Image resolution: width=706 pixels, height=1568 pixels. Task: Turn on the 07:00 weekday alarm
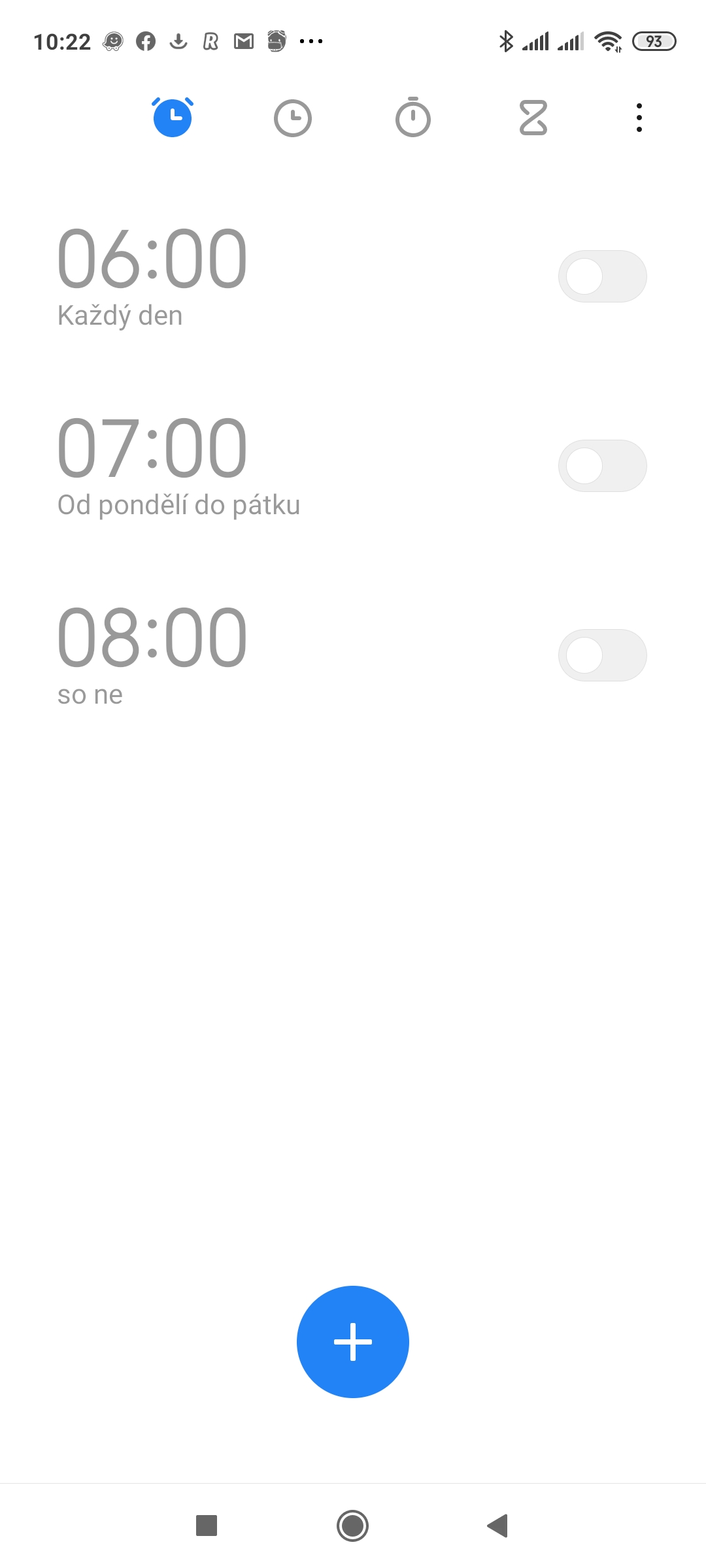602,466
